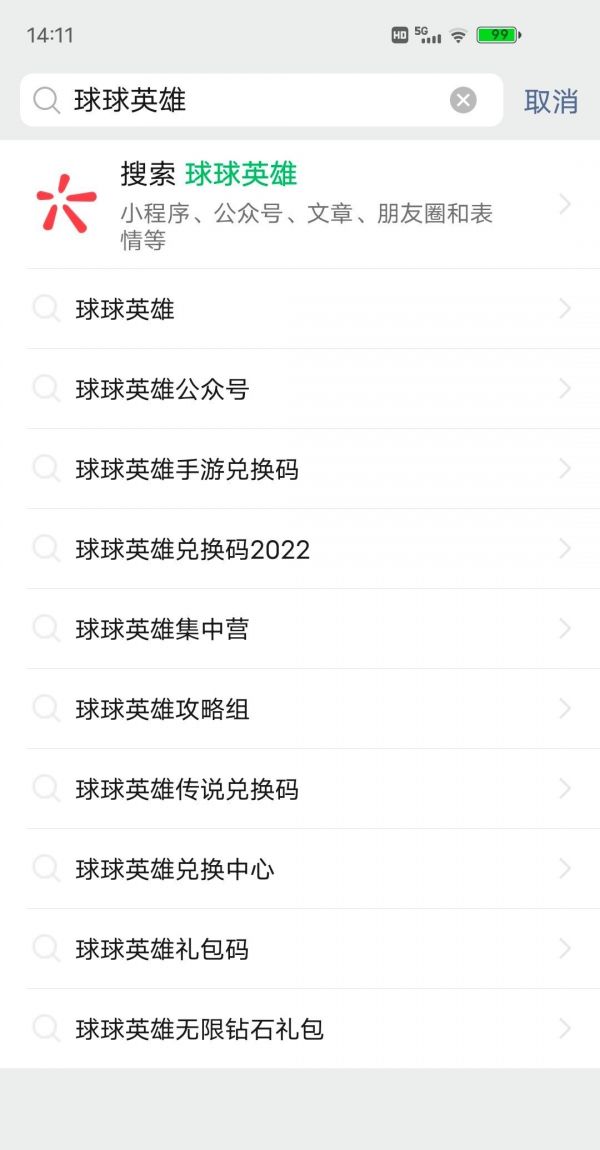Open the 球球英雄手游兑换码 suggestion
Viewport: 600px width, 1150px height.
click(x=300, y=469)
